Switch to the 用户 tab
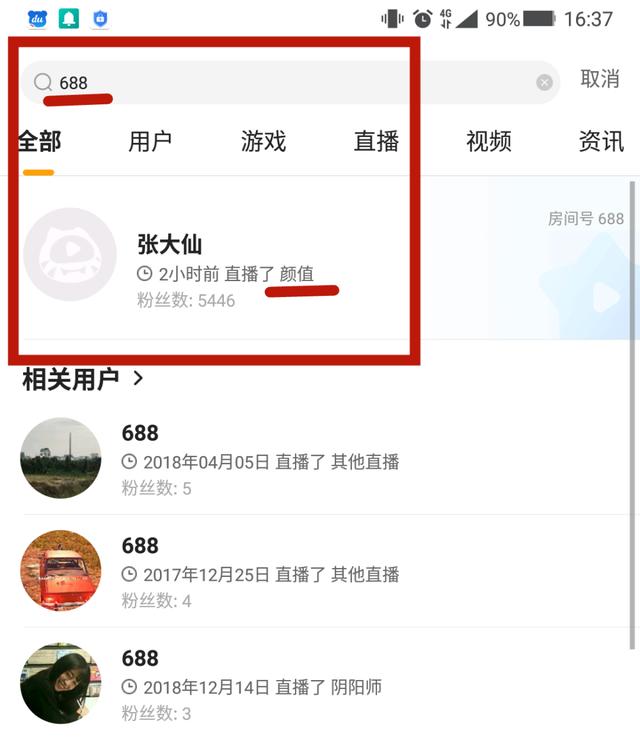The width and height of the screenshot is (640, 746). (x=150, y=142)
